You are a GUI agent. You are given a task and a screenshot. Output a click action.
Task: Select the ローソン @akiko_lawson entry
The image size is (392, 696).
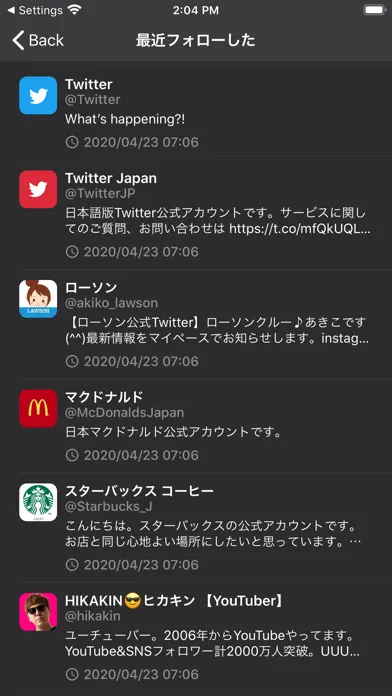click(196, 324)
